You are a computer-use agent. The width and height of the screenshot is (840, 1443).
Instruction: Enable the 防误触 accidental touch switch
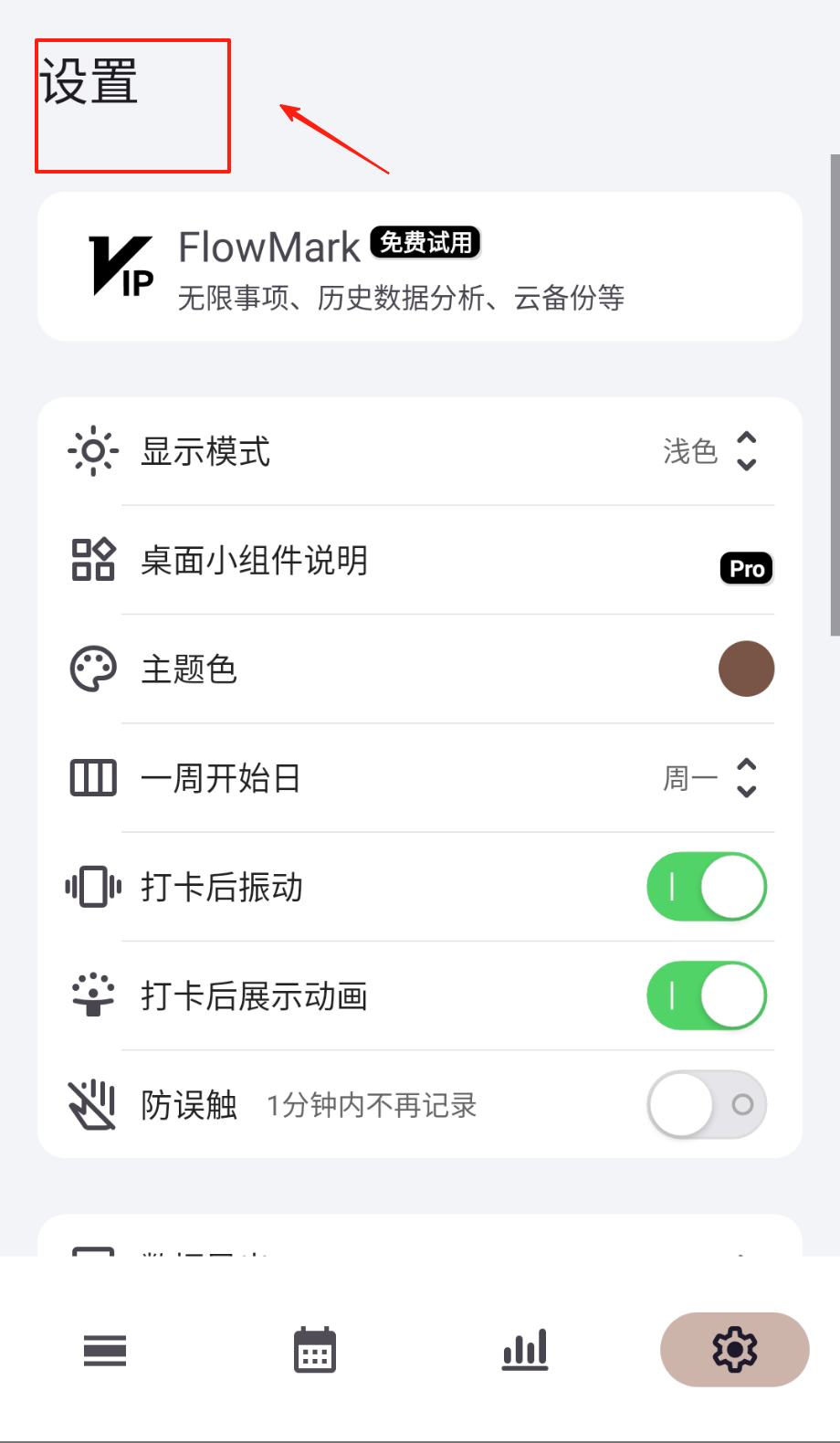point(707,1104)
